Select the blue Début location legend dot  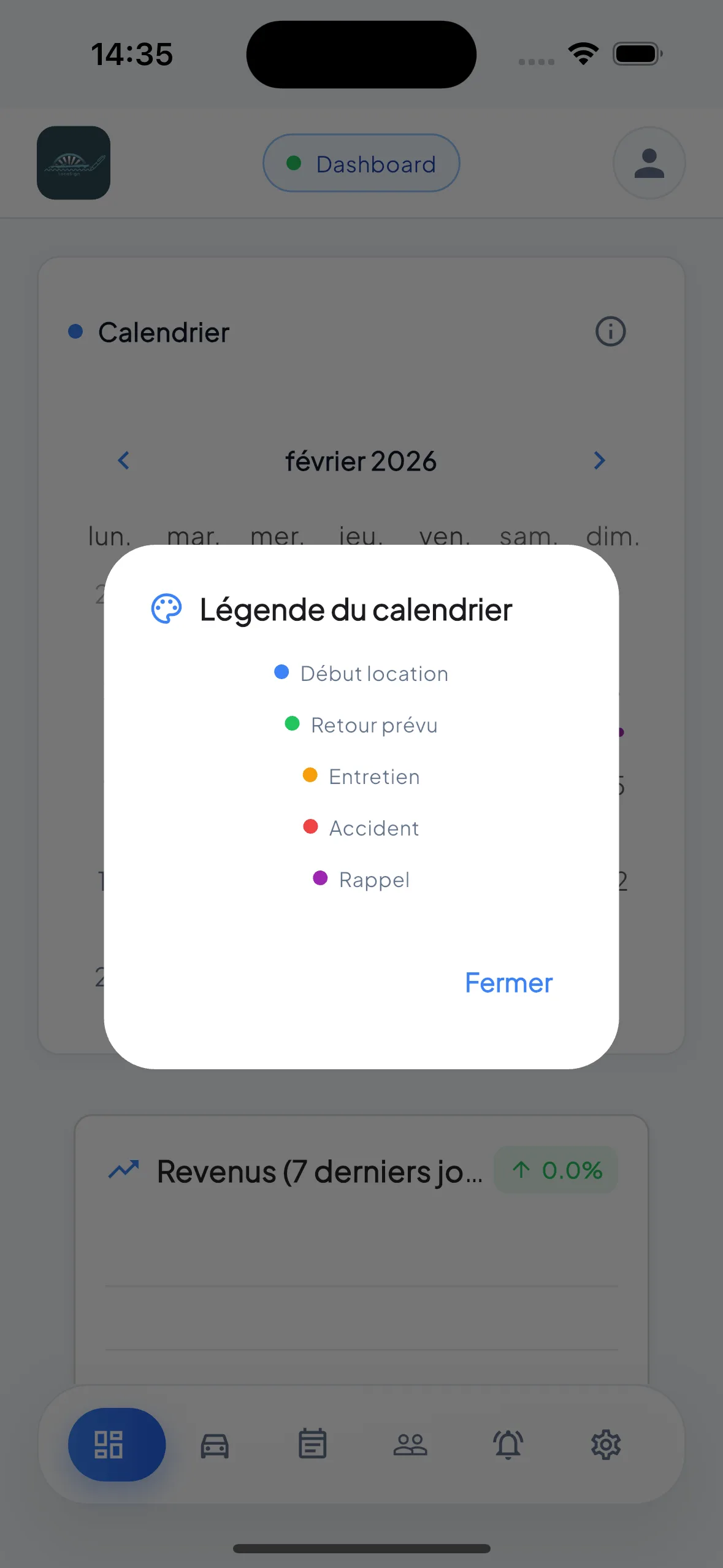click(281, 672)
